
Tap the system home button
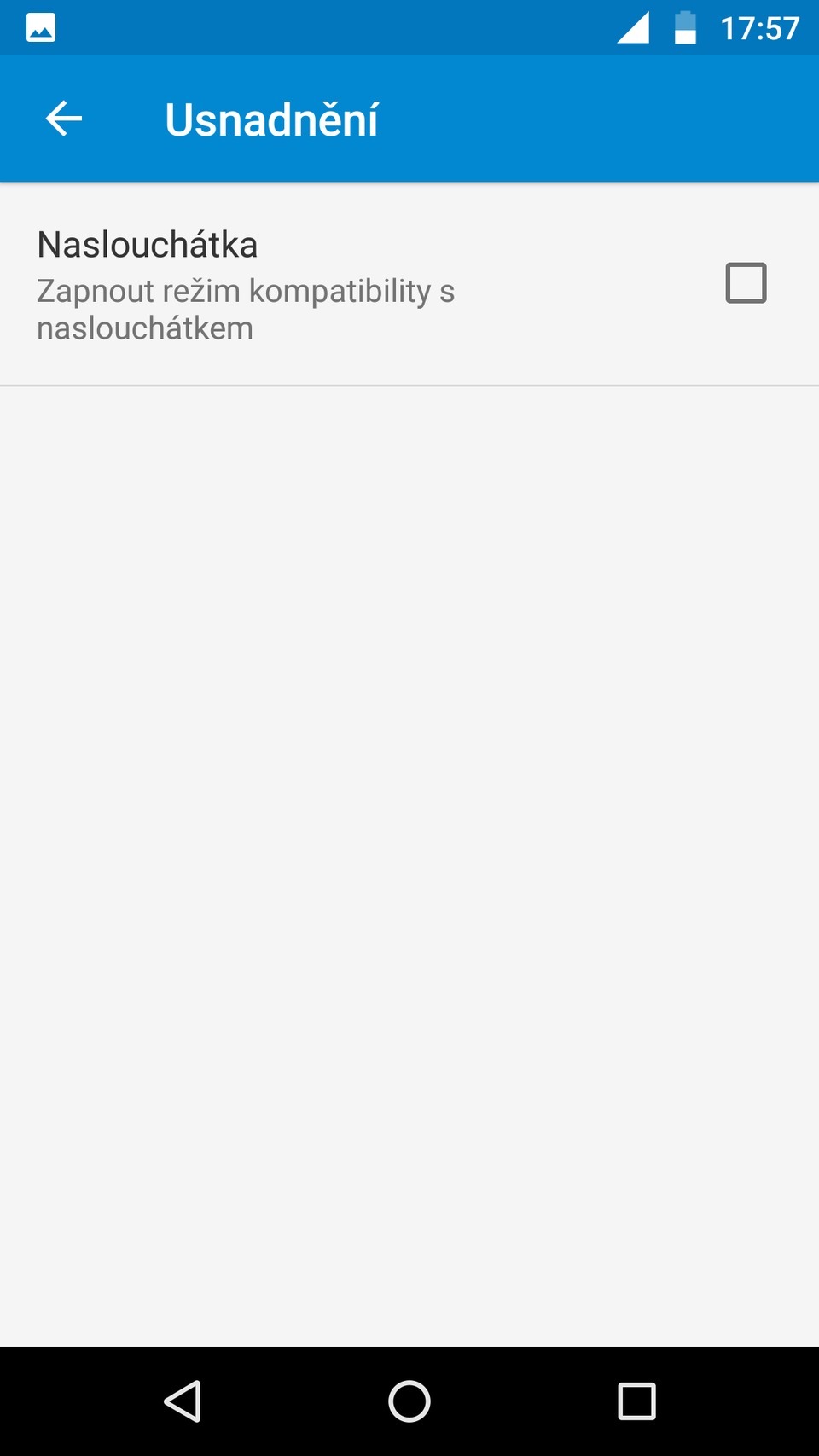(409, 1401)
